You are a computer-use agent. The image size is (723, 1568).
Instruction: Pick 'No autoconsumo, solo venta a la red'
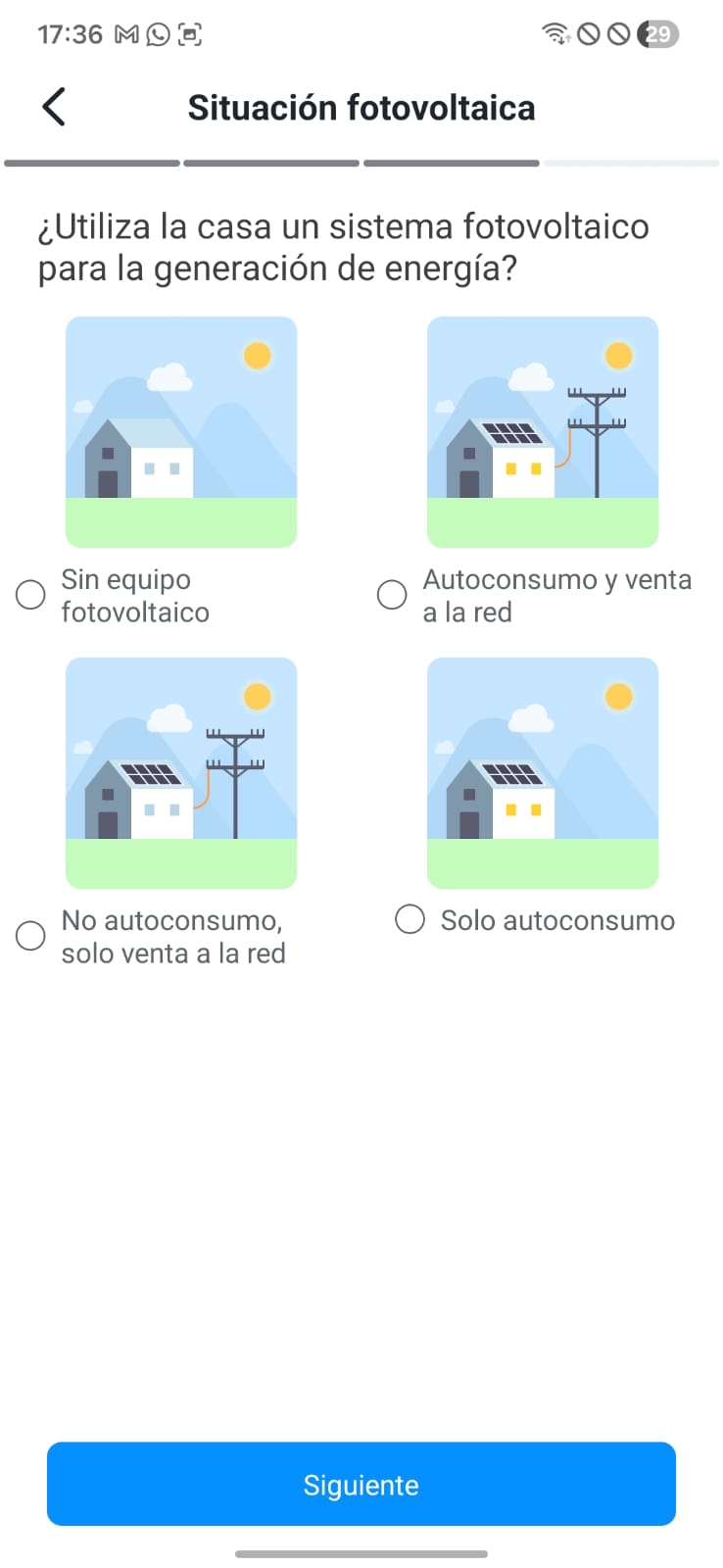(x=30, y=936)
